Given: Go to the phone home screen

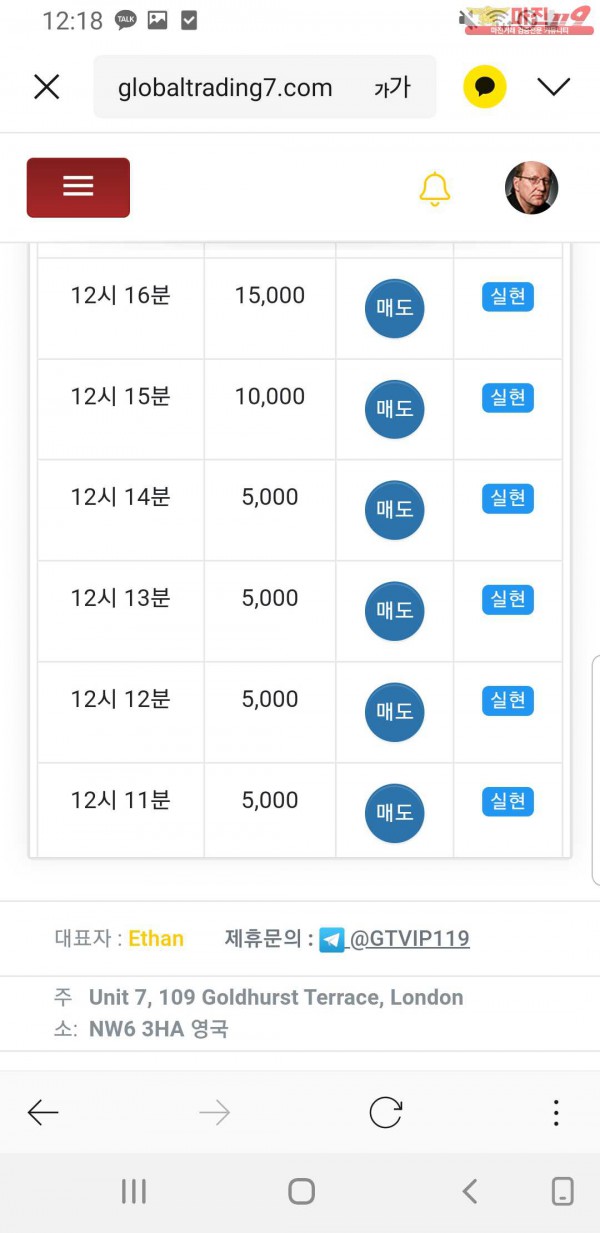Looking at the screenshot, I should [301, 1191].
